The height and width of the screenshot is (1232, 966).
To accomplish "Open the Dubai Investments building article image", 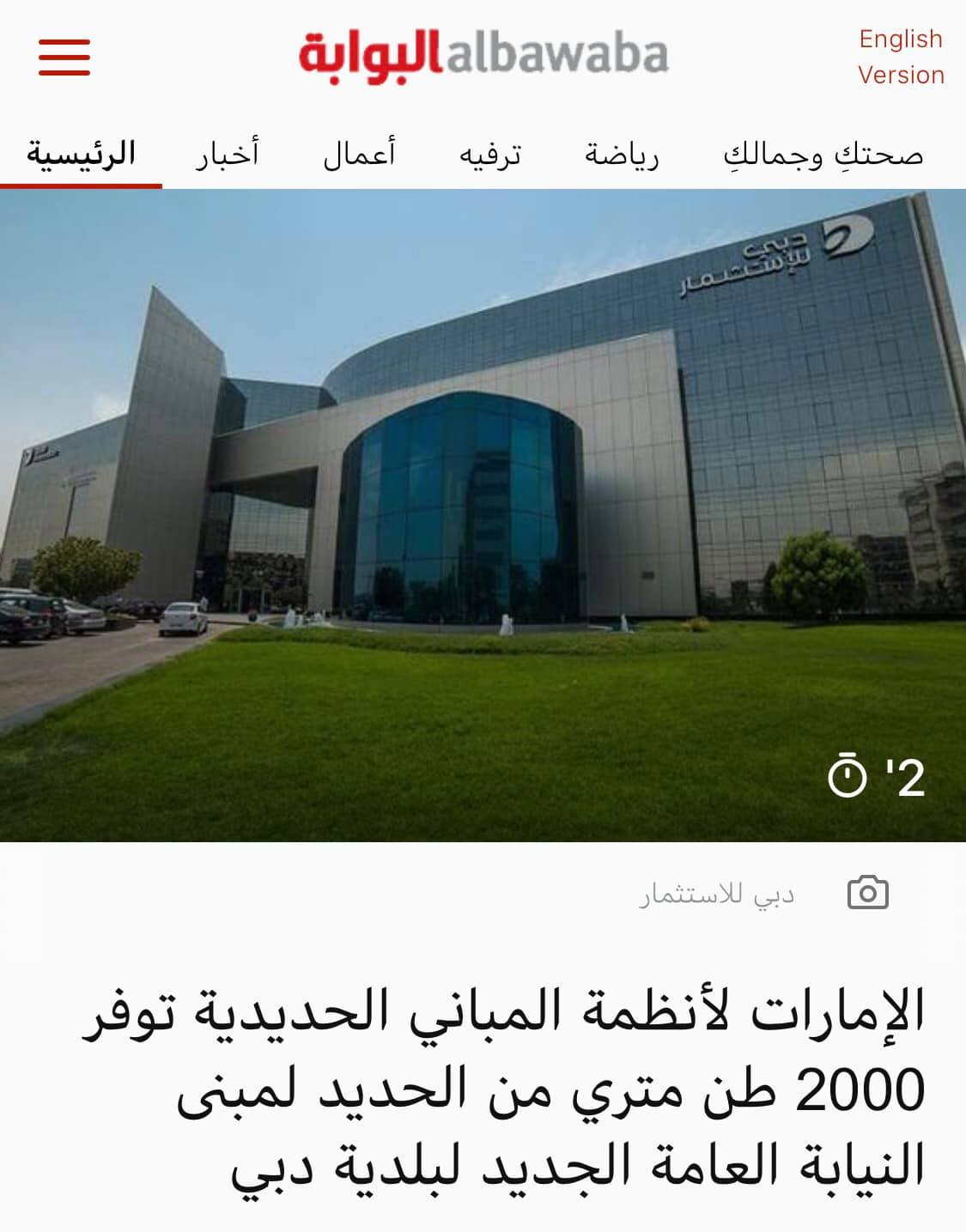I will [x=483, y=515].
